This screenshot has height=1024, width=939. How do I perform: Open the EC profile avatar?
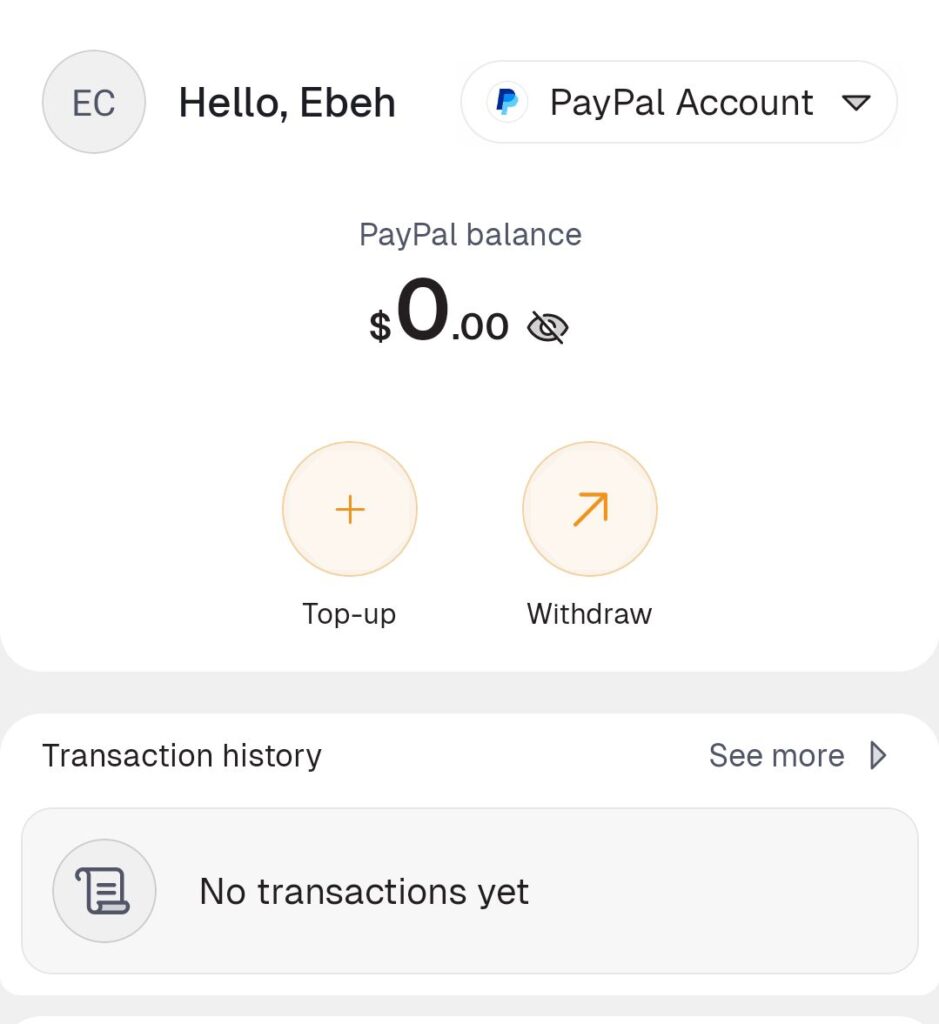(94, 102)
